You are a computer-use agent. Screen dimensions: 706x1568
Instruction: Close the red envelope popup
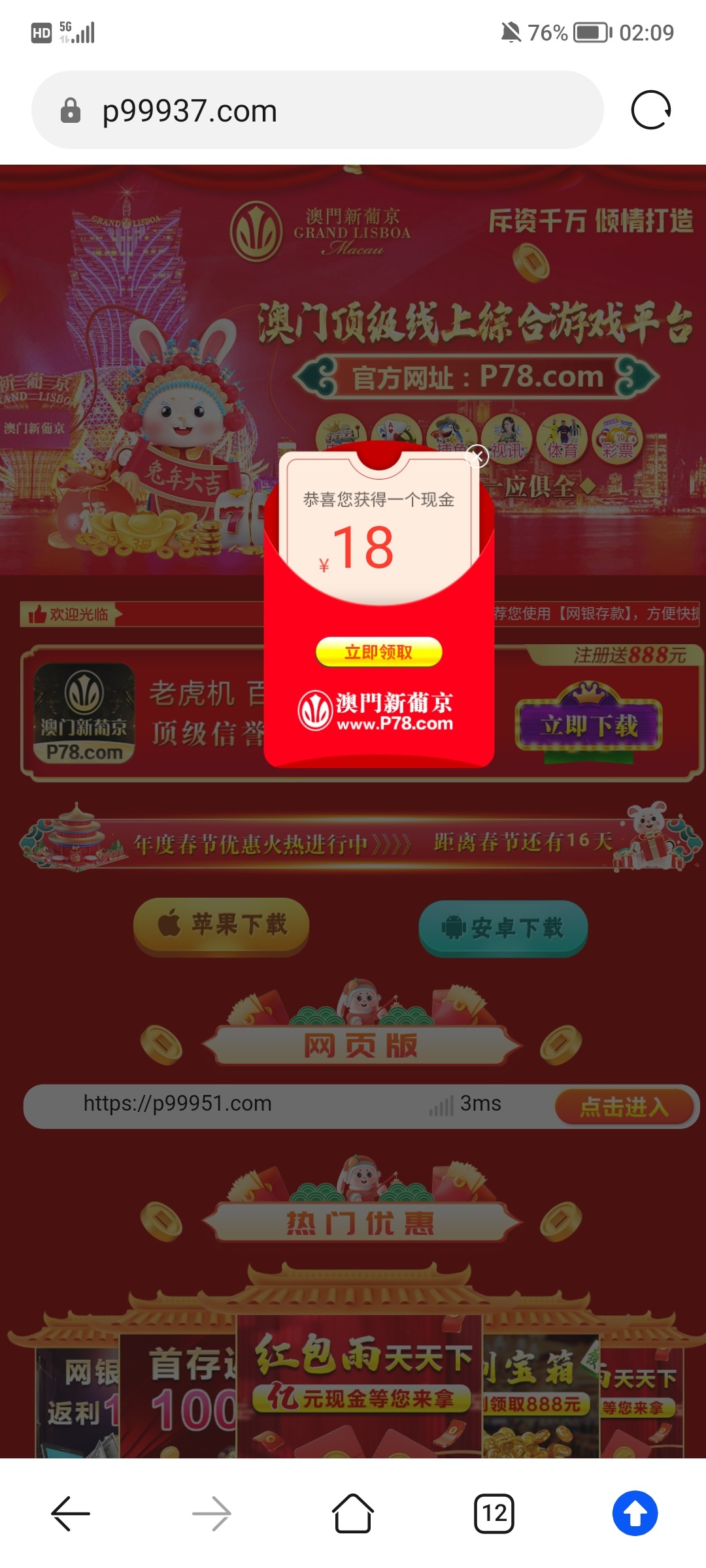478,456
